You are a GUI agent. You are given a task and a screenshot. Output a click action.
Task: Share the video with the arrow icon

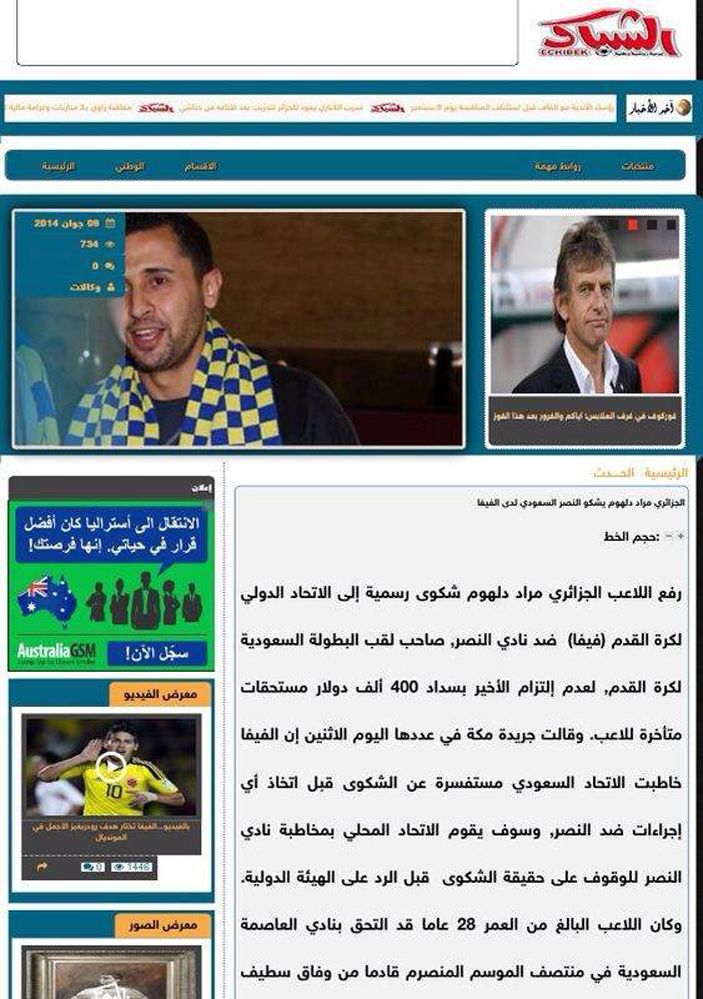pyautogui.click(x=44, y=867)
